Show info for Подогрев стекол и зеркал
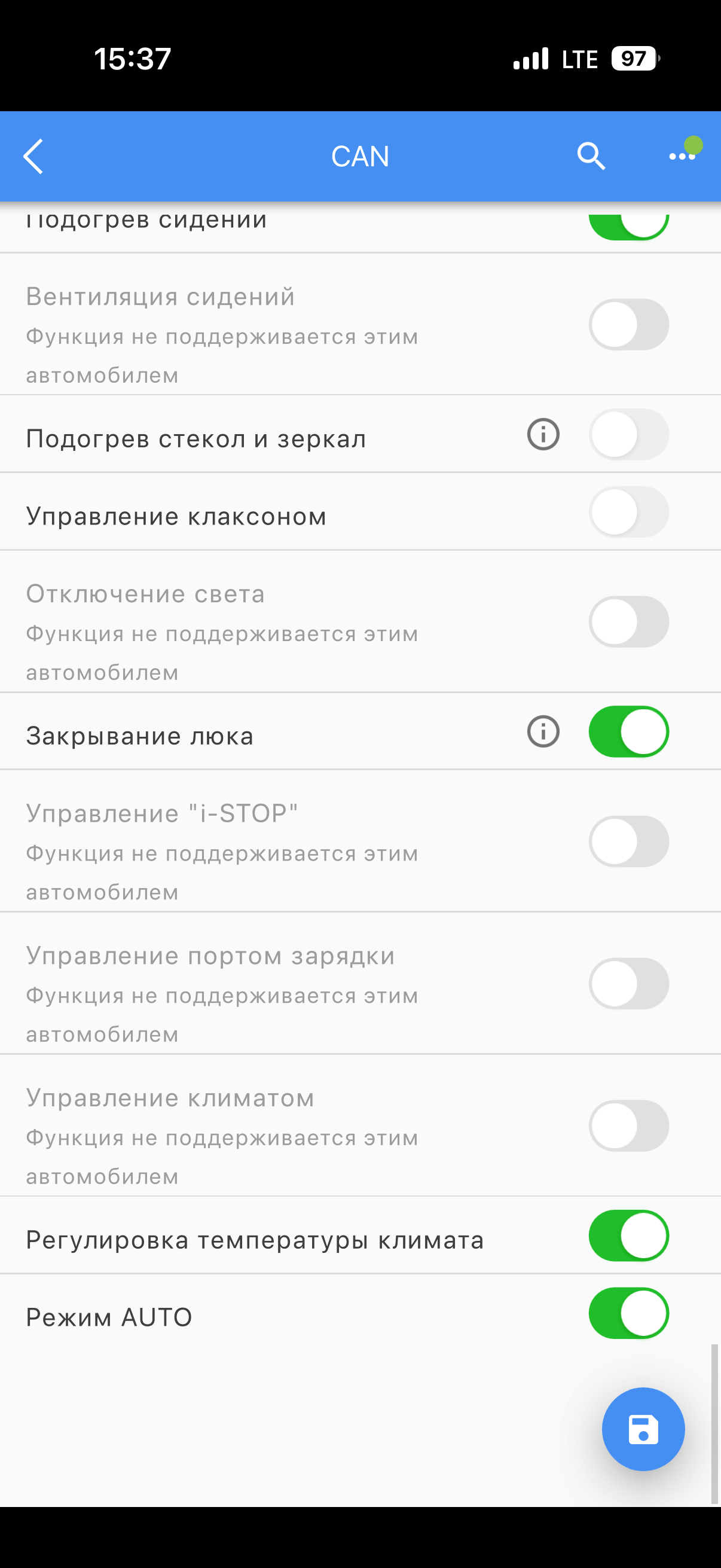721x1568 pixels. (543, 435)
